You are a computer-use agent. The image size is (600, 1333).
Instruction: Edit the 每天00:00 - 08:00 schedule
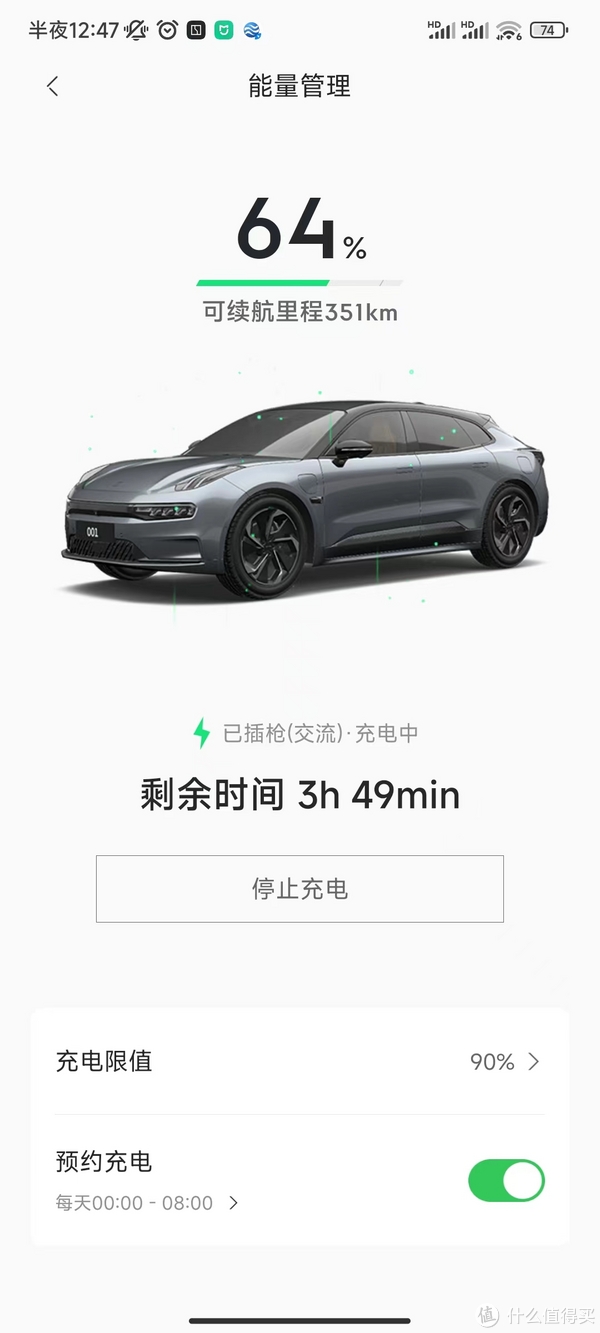(147, 1203)
